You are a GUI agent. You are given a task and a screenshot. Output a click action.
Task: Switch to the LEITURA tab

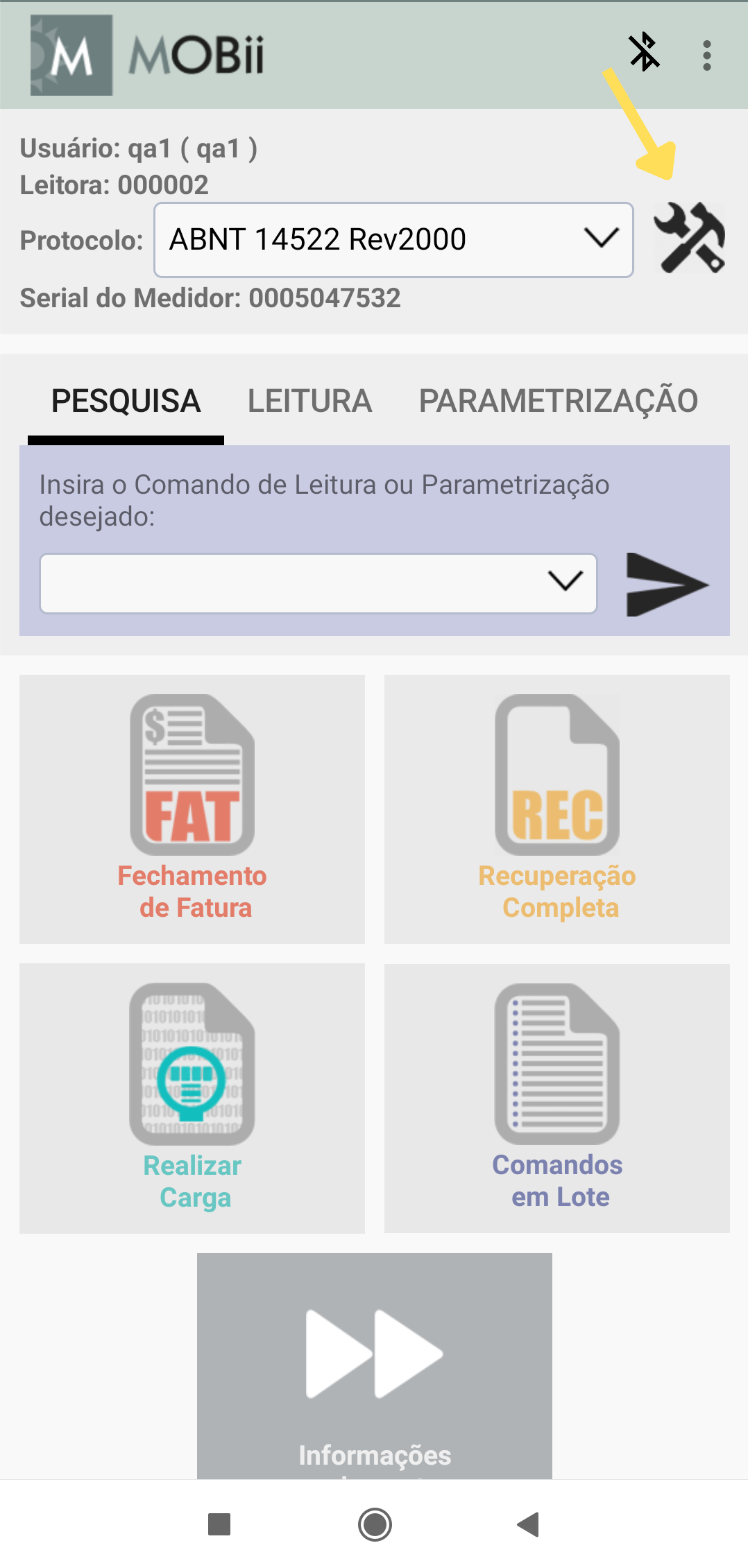[309, 402]
